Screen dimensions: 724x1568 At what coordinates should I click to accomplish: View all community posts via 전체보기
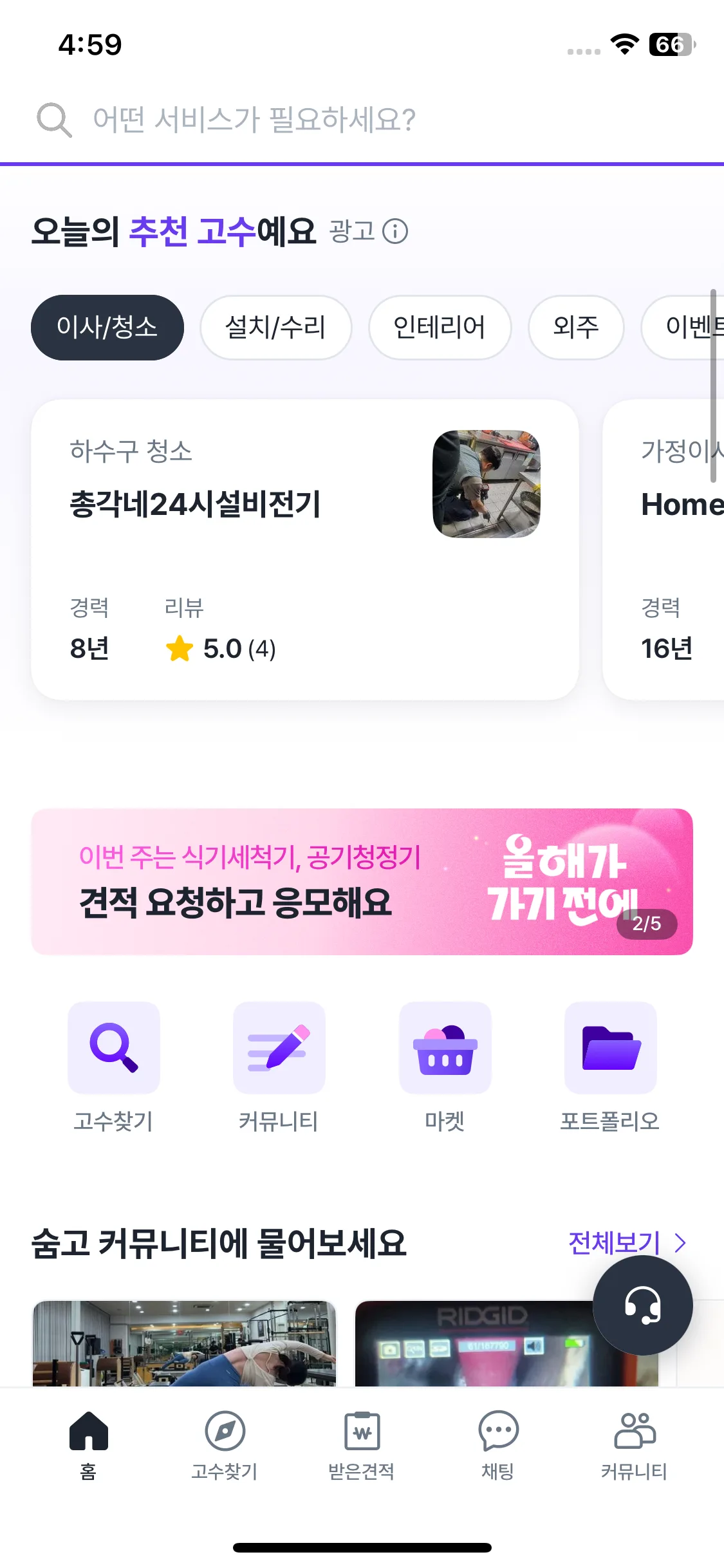[x=626, y=1242]
